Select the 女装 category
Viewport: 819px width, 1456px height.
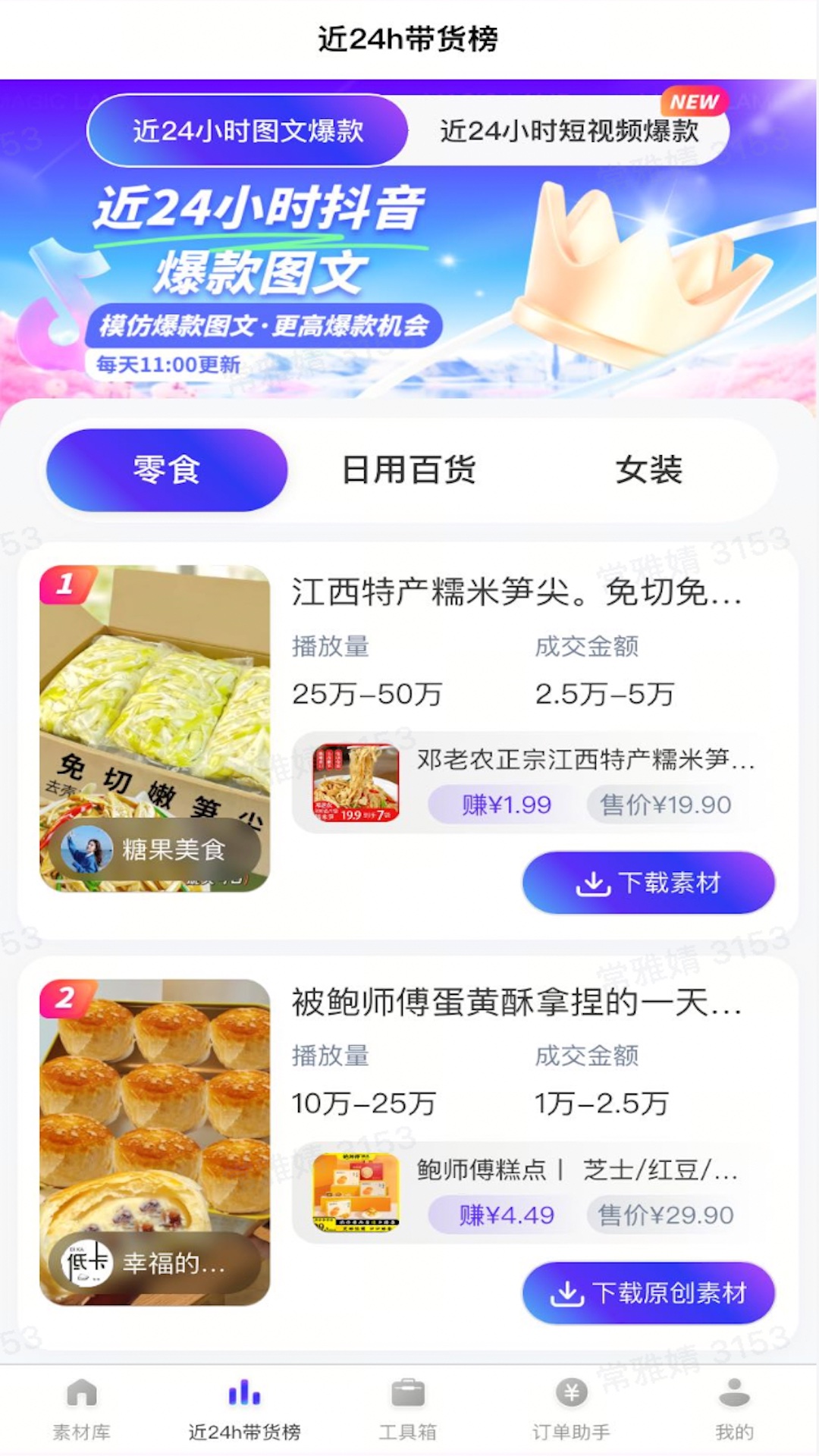coord(649,470)
